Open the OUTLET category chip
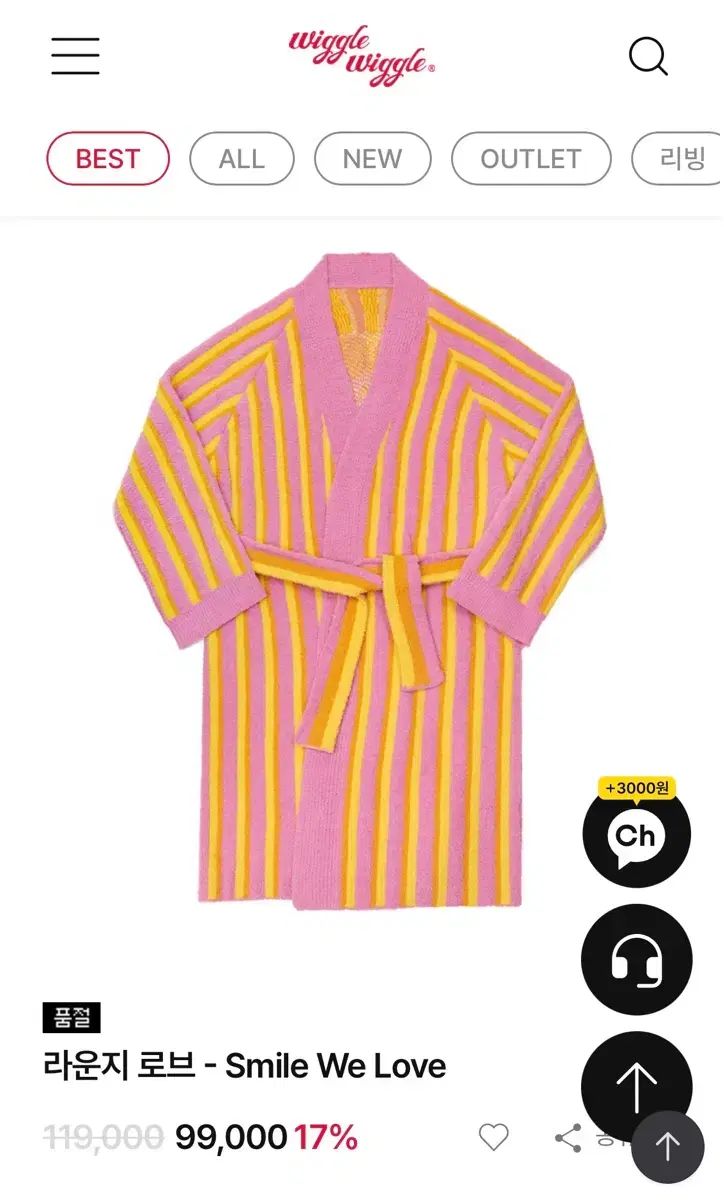 click(x=530, y=159)
